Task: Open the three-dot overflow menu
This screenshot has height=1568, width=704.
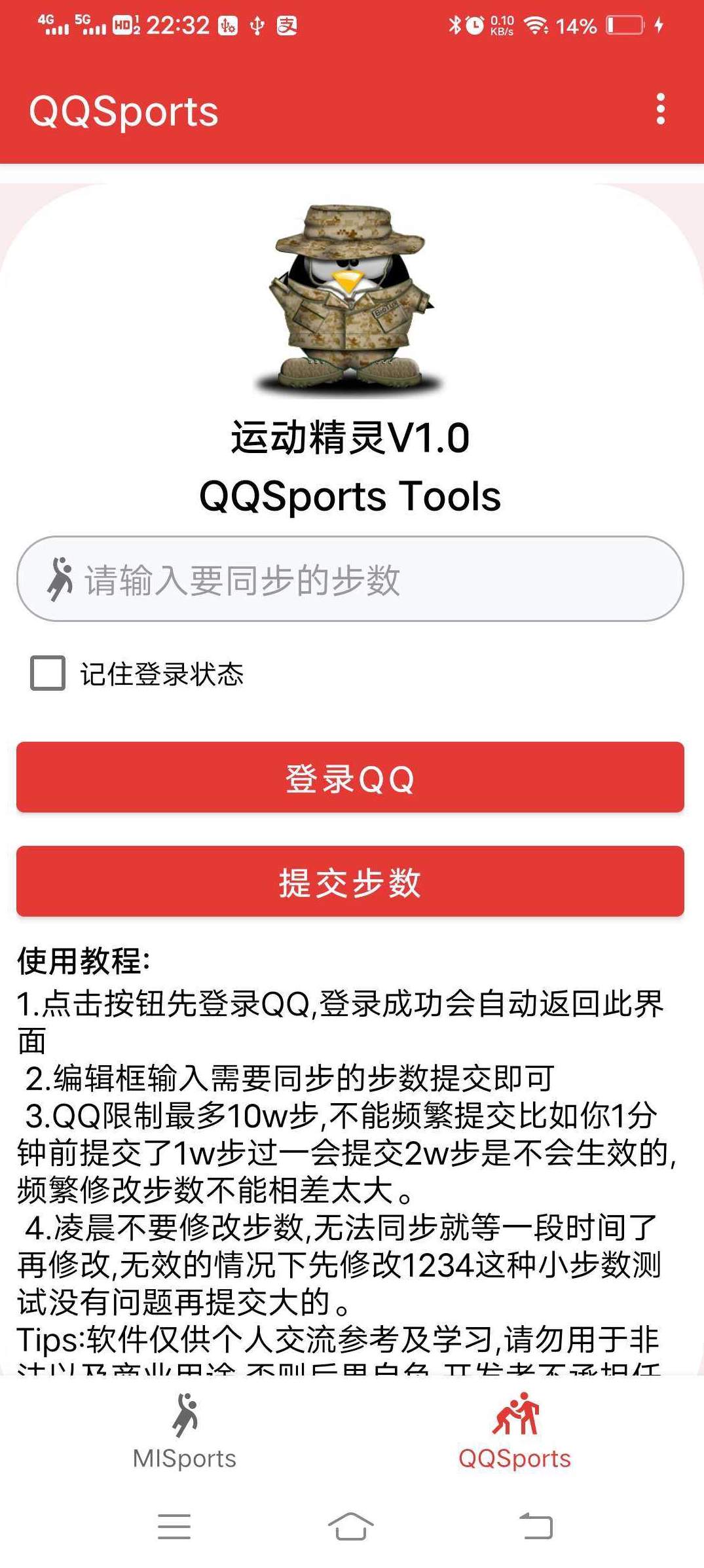Action: [x=660, y=109]
